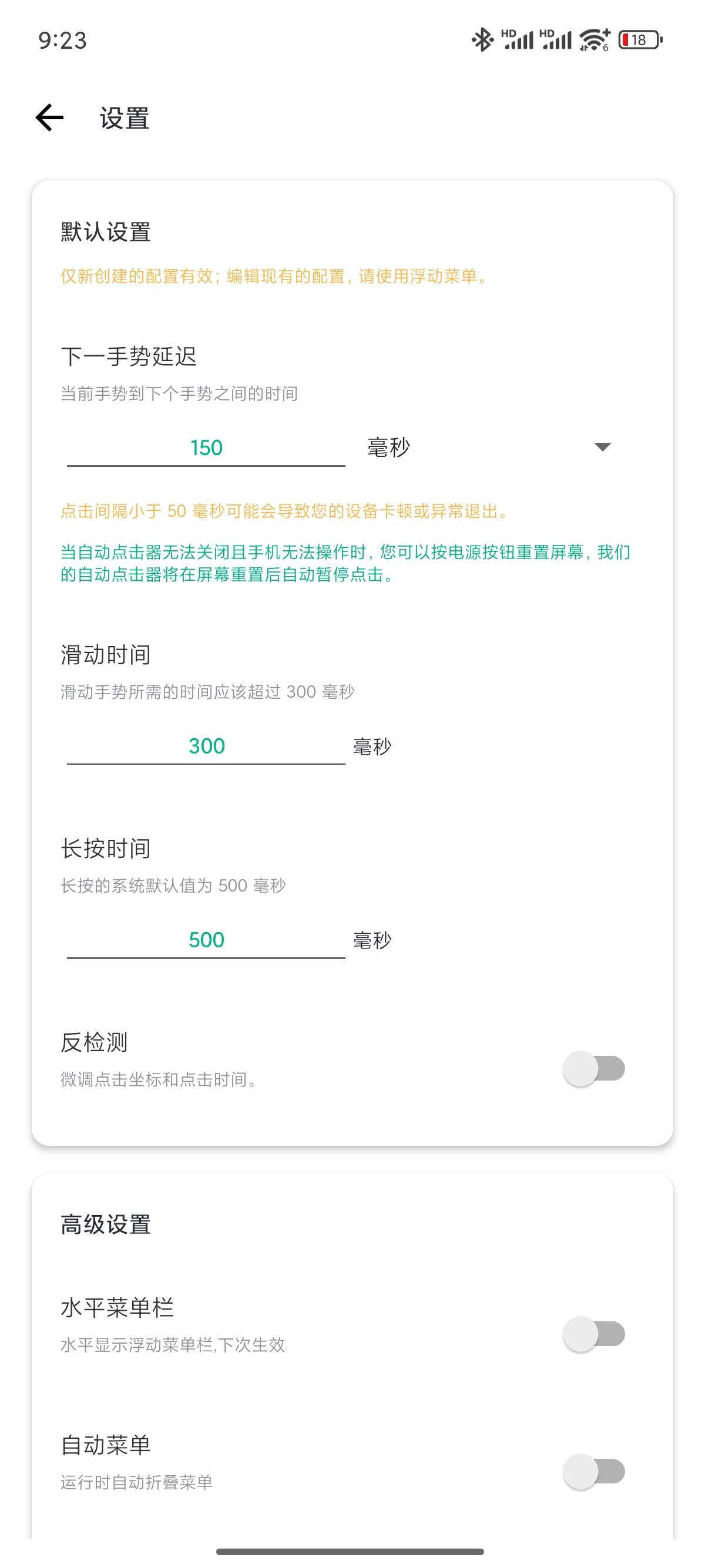Edit the 滑动时间 value field
The height and width of the screenshot is (1568, 705).
pyautogui.click(x=206, y=746)
